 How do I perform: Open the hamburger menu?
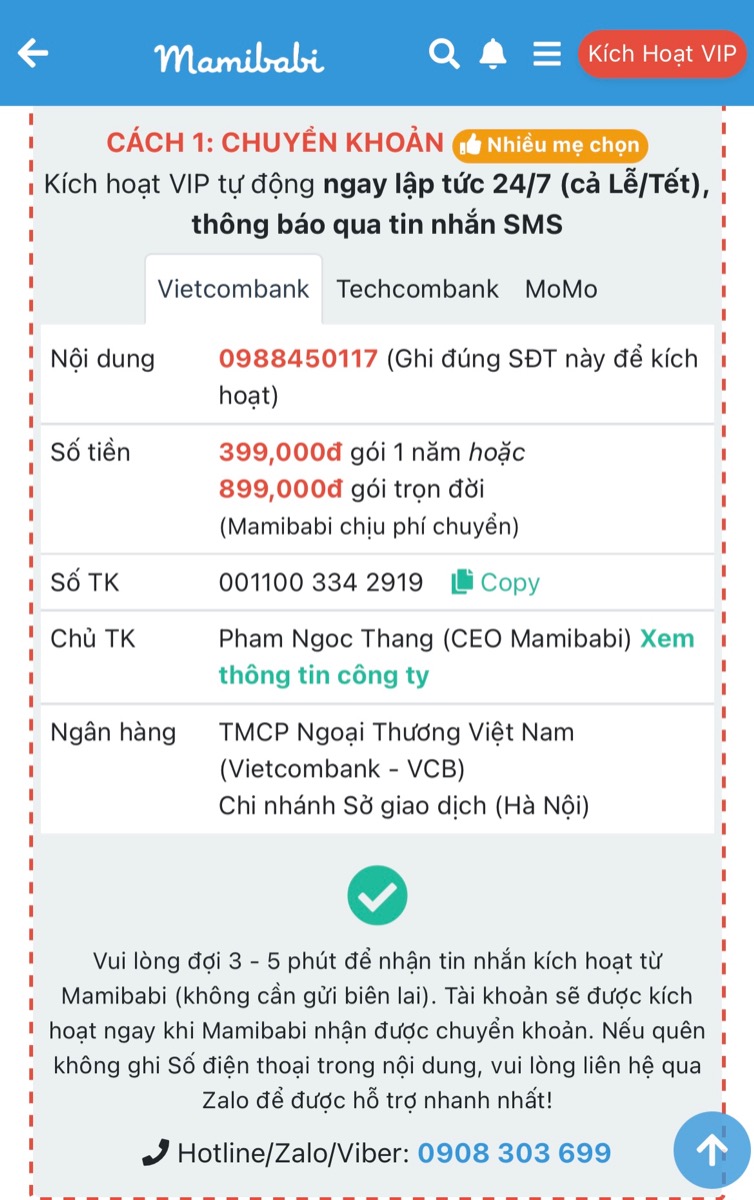tap(547, 54)
